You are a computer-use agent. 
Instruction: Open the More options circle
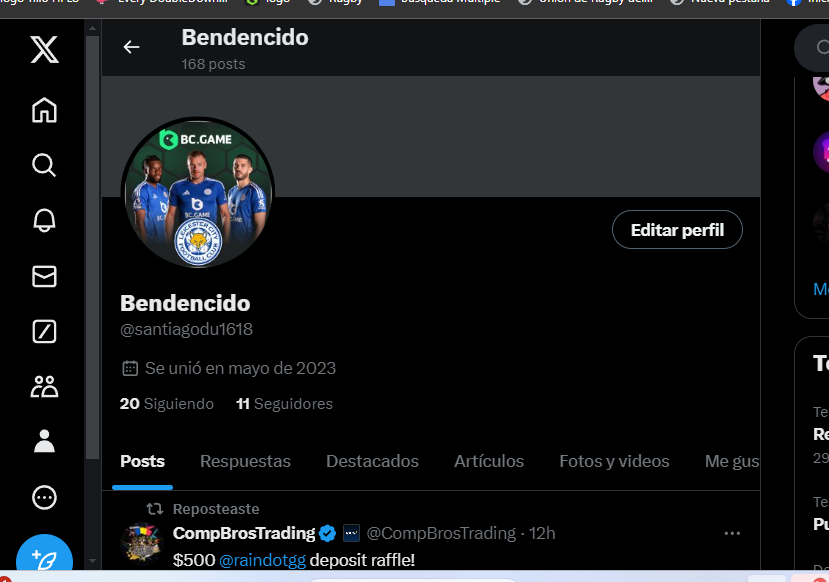pyautogui.click(x=44, y=497)
